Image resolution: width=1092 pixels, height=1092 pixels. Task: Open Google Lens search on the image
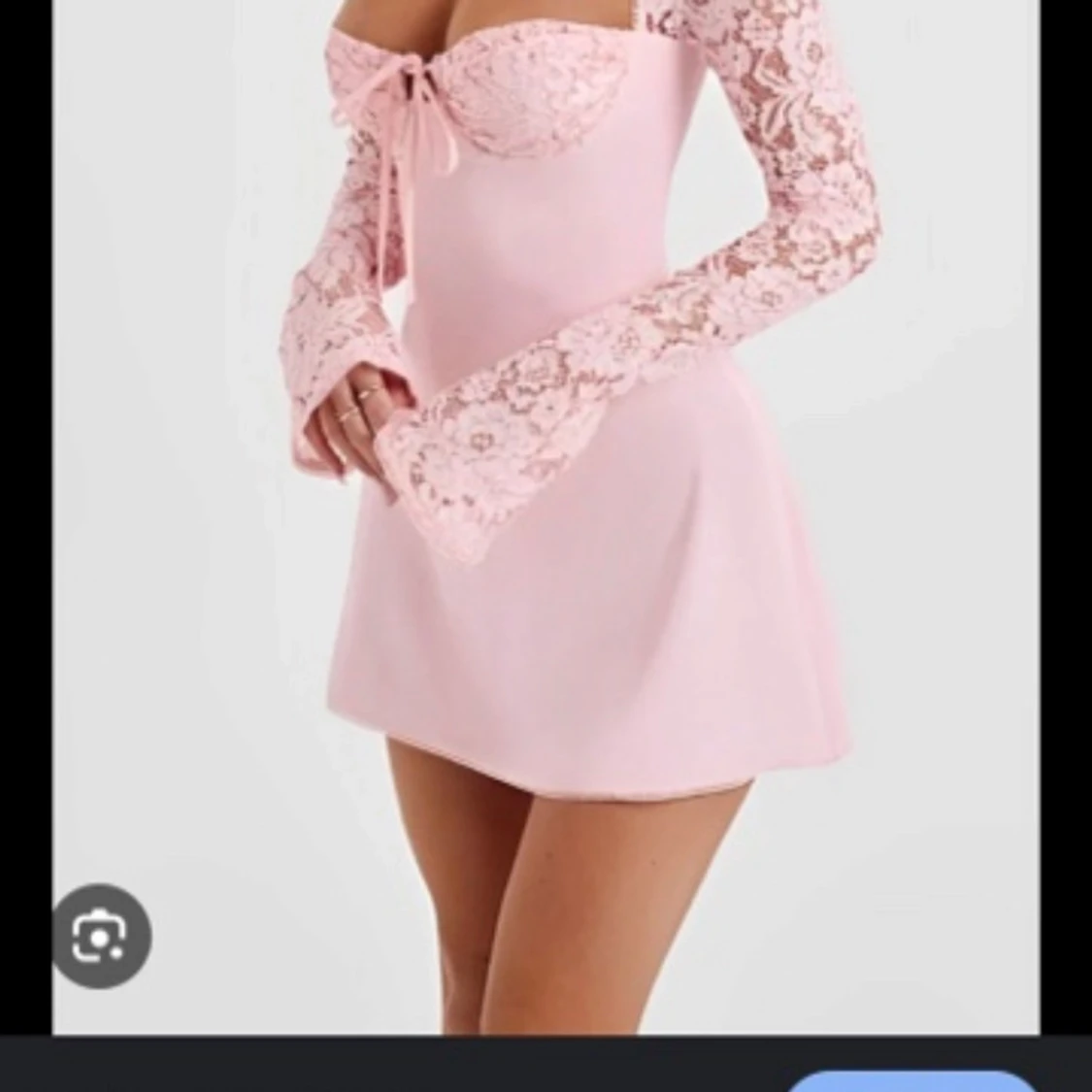101,936
